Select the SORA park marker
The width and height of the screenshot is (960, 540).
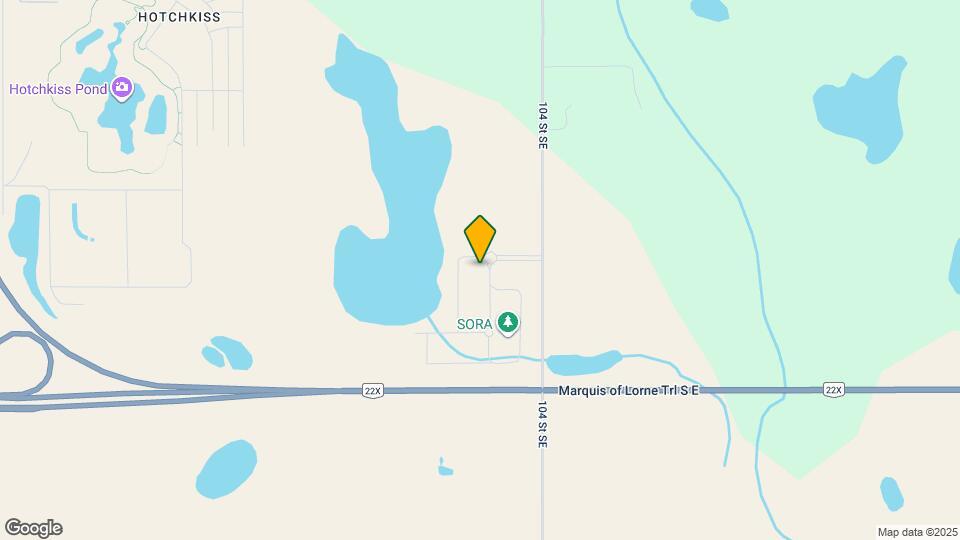tap(509, 323)
